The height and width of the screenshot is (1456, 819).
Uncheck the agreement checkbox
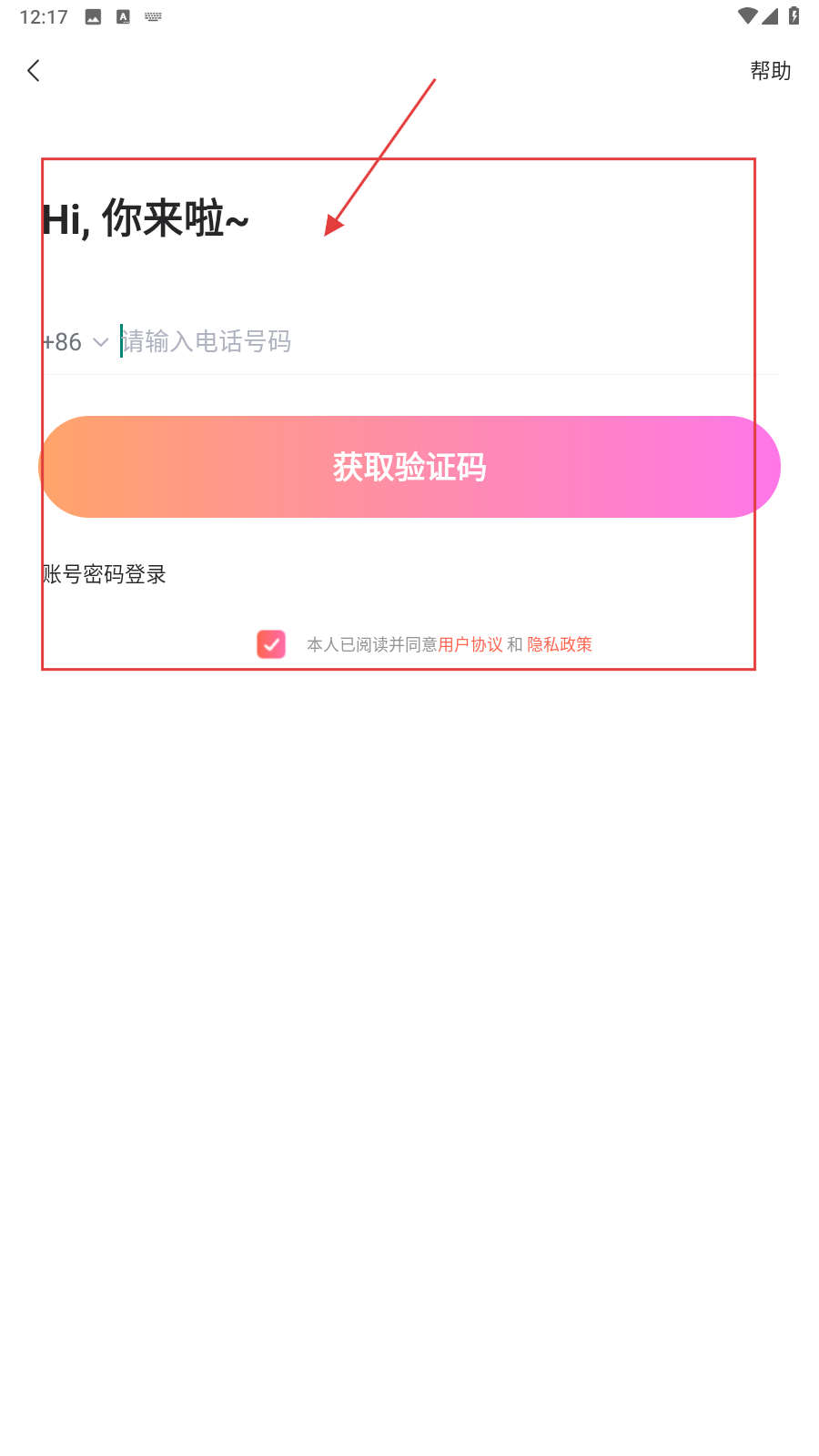click(271, 644)
